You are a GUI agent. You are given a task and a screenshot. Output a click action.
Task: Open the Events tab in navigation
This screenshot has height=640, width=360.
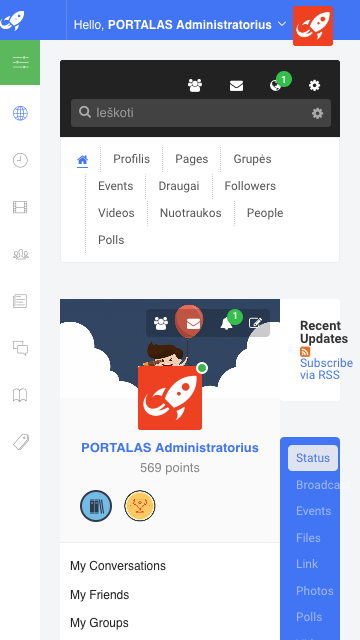click(116, 186)
